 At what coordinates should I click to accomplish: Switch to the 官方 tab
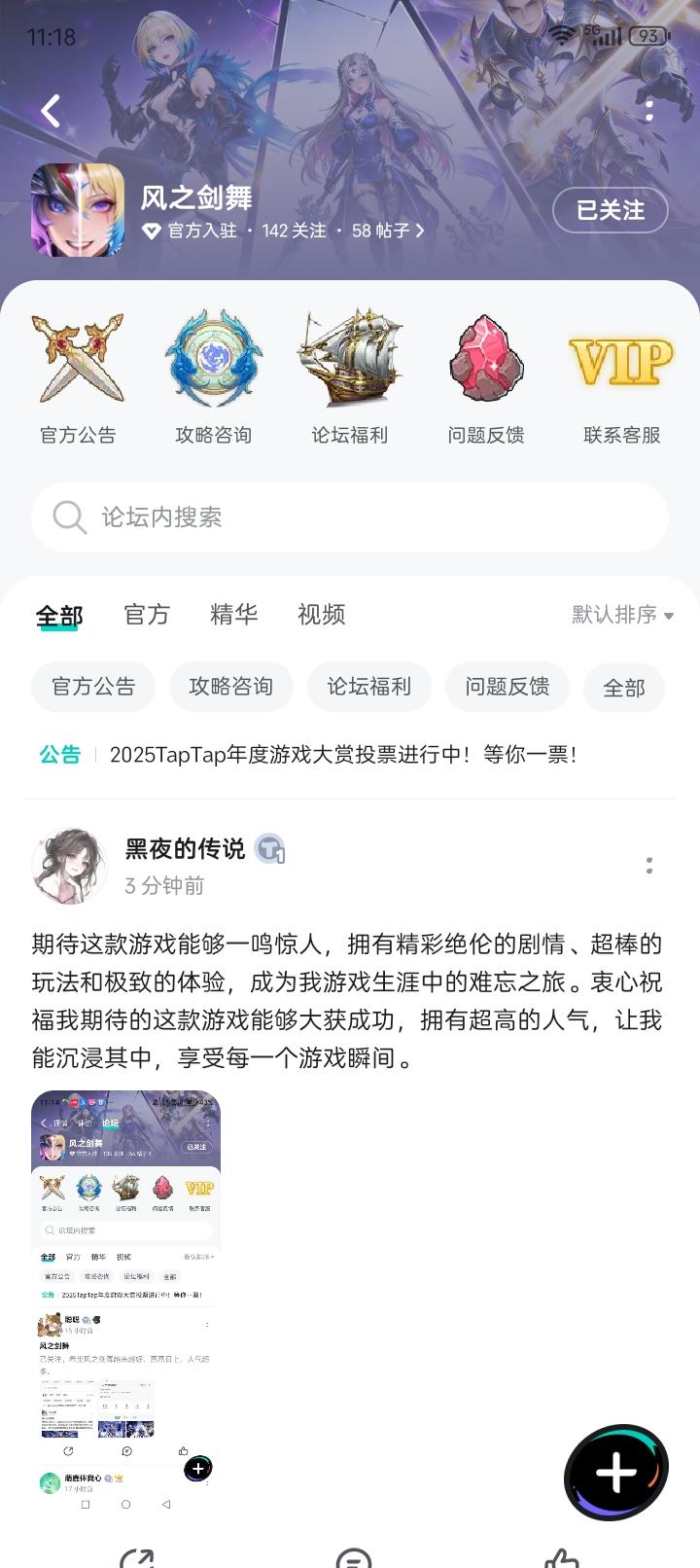147,615
